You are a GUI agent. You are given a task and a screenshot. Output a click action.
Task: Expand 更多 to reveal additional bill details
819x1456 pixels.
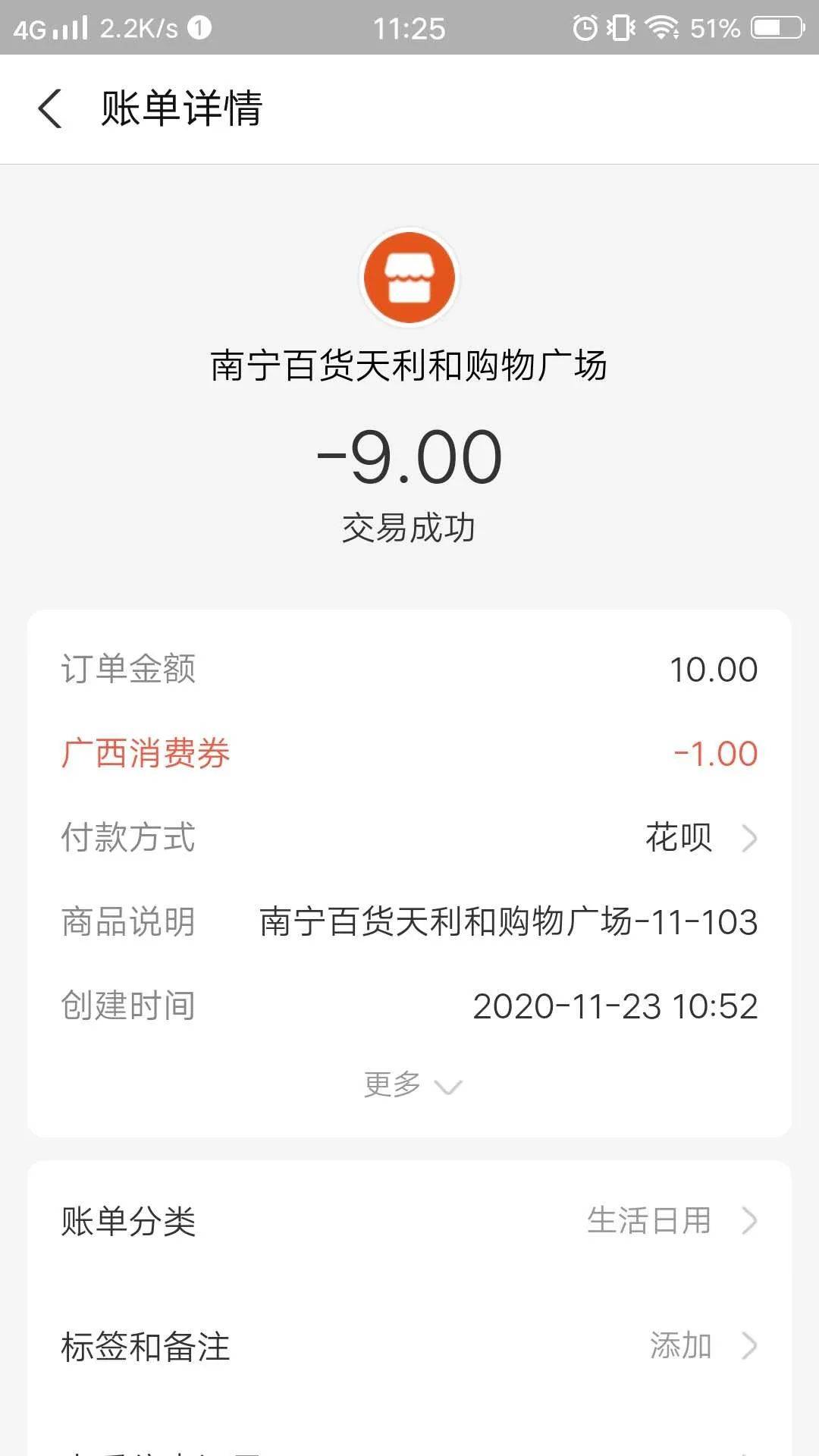click(x=409, y=1084)
